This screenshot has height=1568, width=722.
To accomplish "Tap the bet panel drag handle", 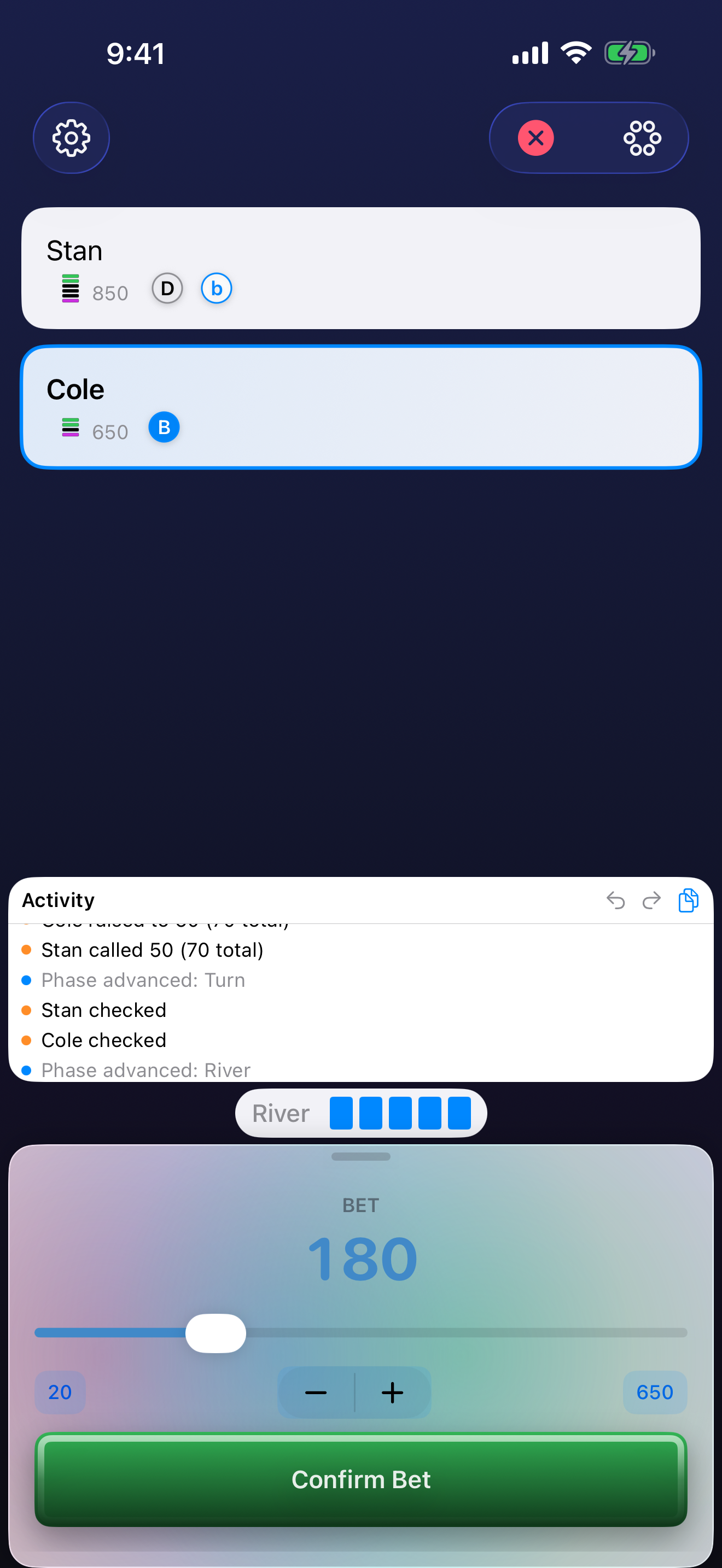I will point(360,1156).
